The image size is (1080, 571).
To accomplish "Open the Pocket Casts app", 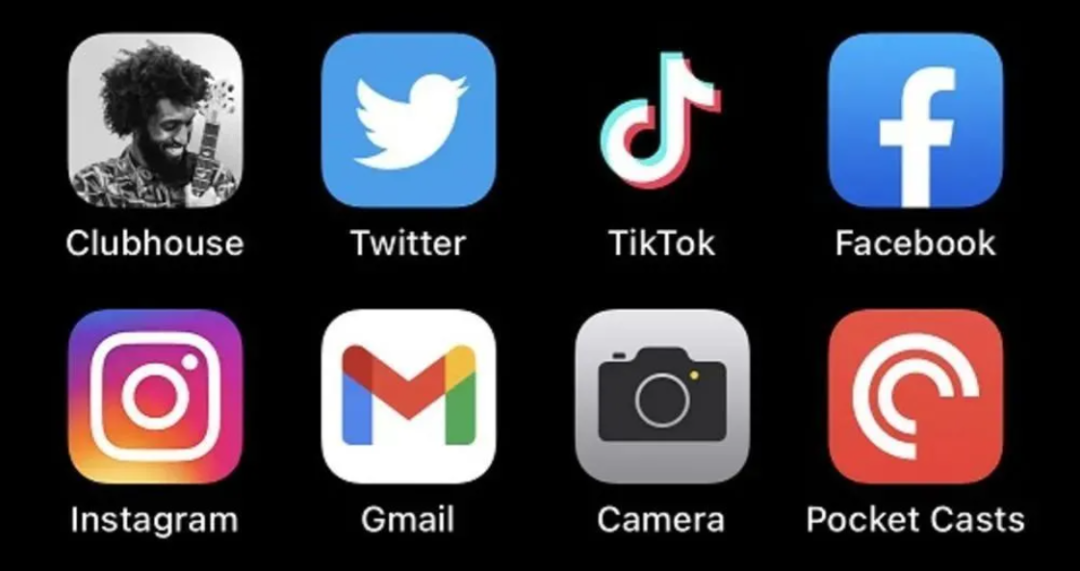I will coord(915,396).
